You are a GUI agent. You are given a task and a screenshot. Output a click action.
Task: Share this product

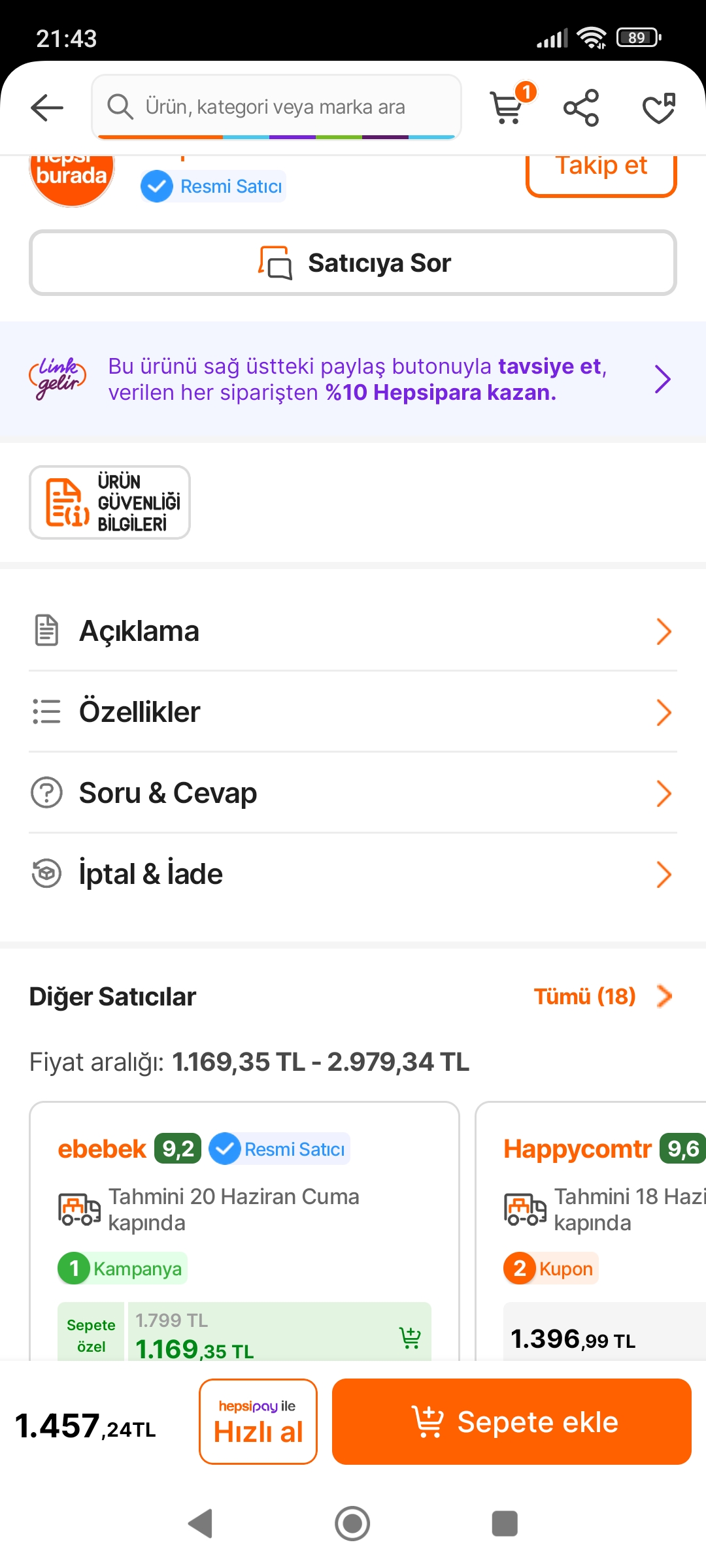581,107
